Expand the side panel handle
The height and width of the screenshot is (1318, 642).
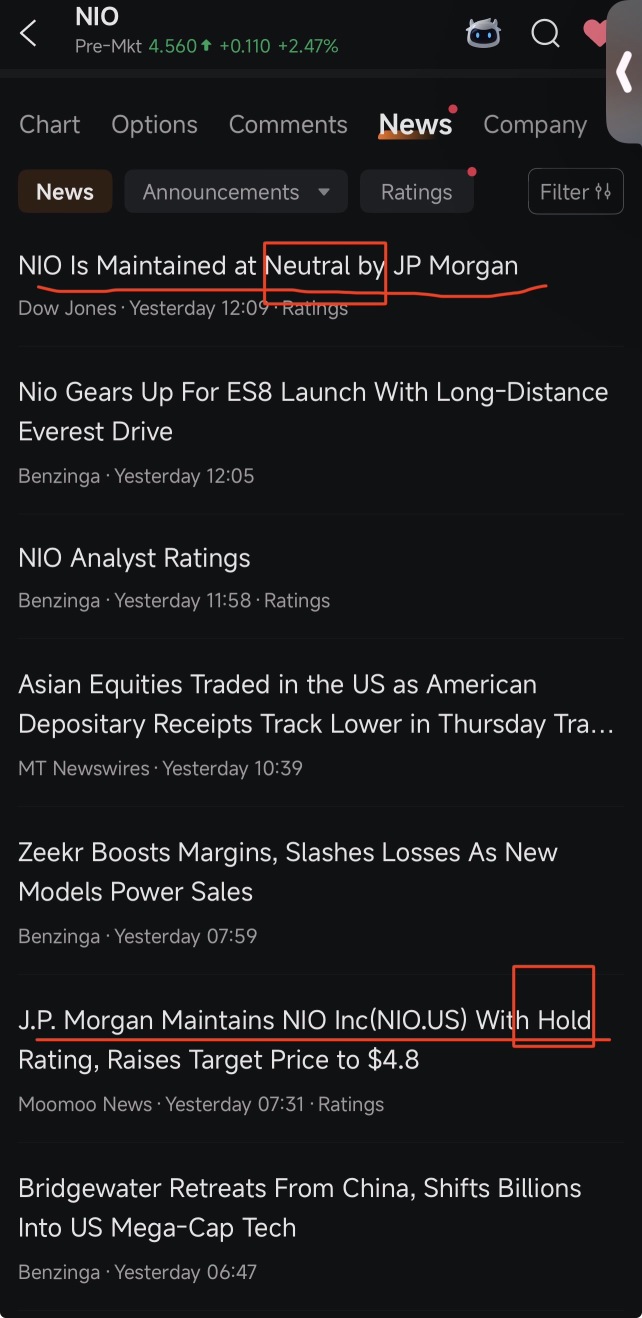625,74
